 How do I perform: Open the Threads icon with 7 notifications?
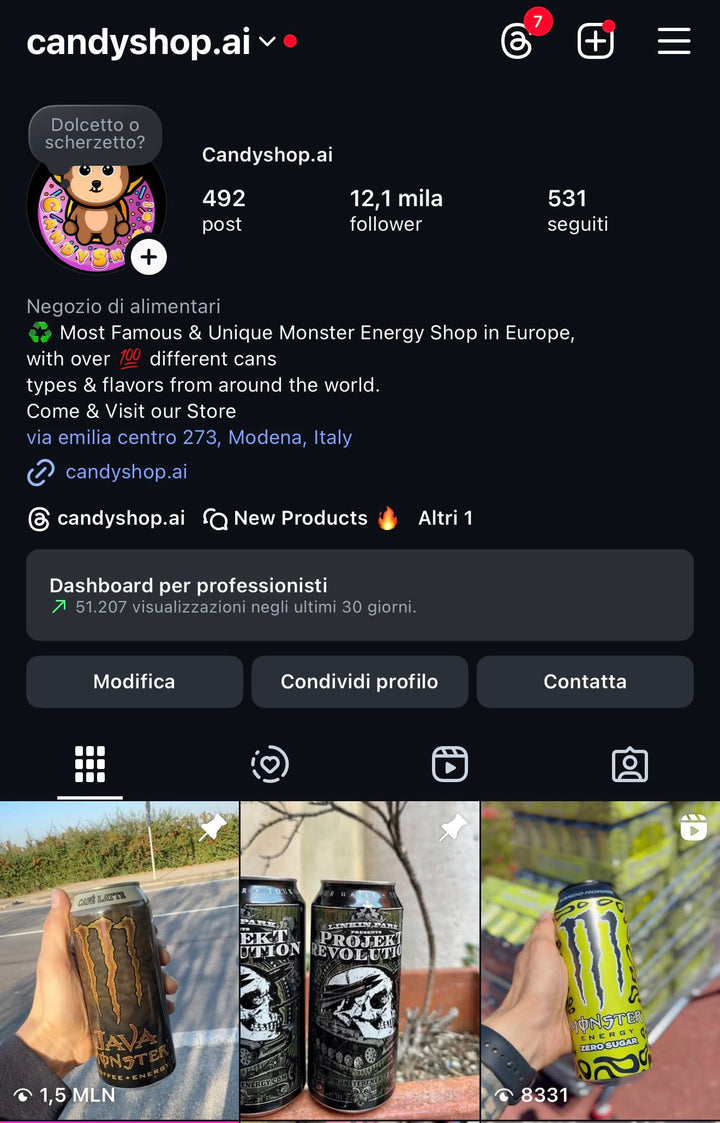(518, 41)
